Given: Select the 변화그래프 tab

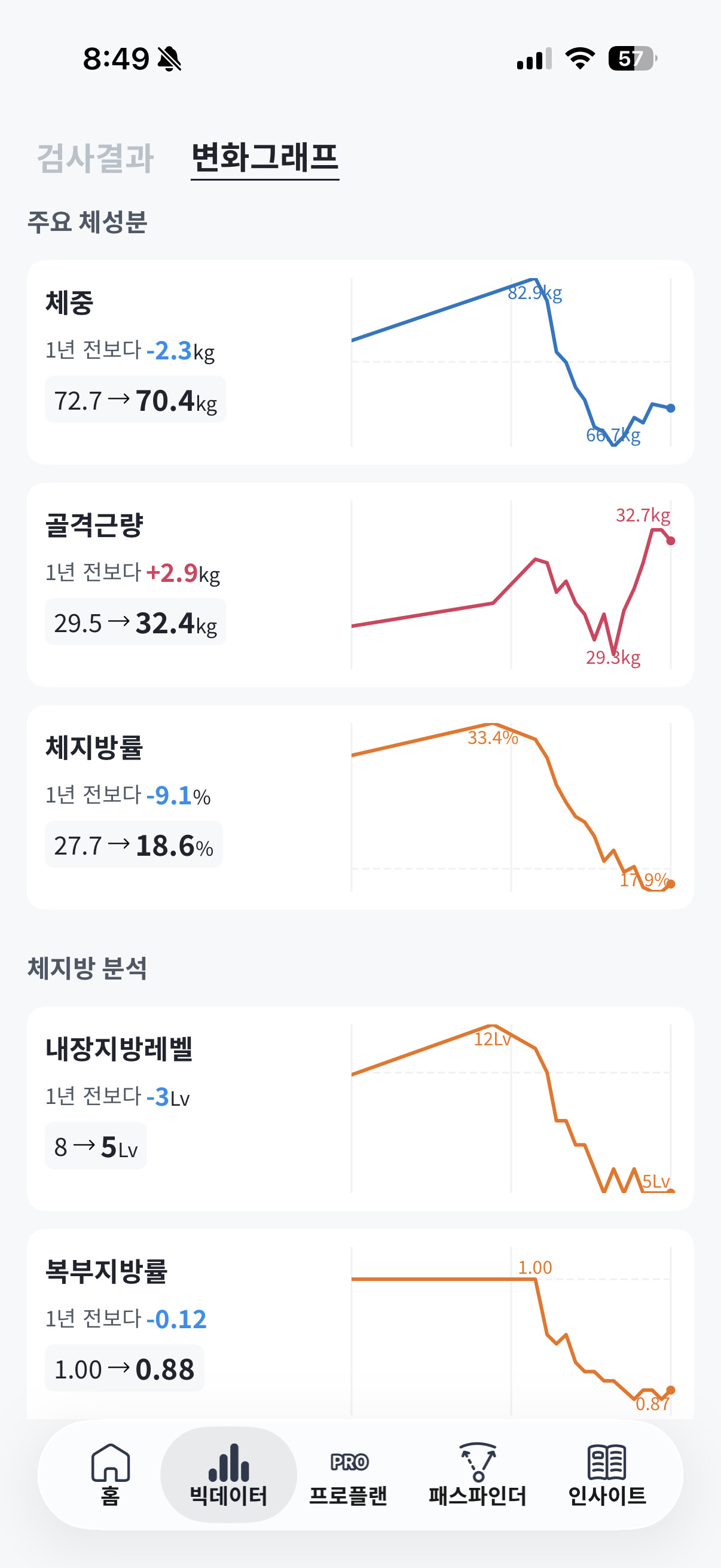Looking at the screenshot, I should pyautogui.click(x=265, y=158).
